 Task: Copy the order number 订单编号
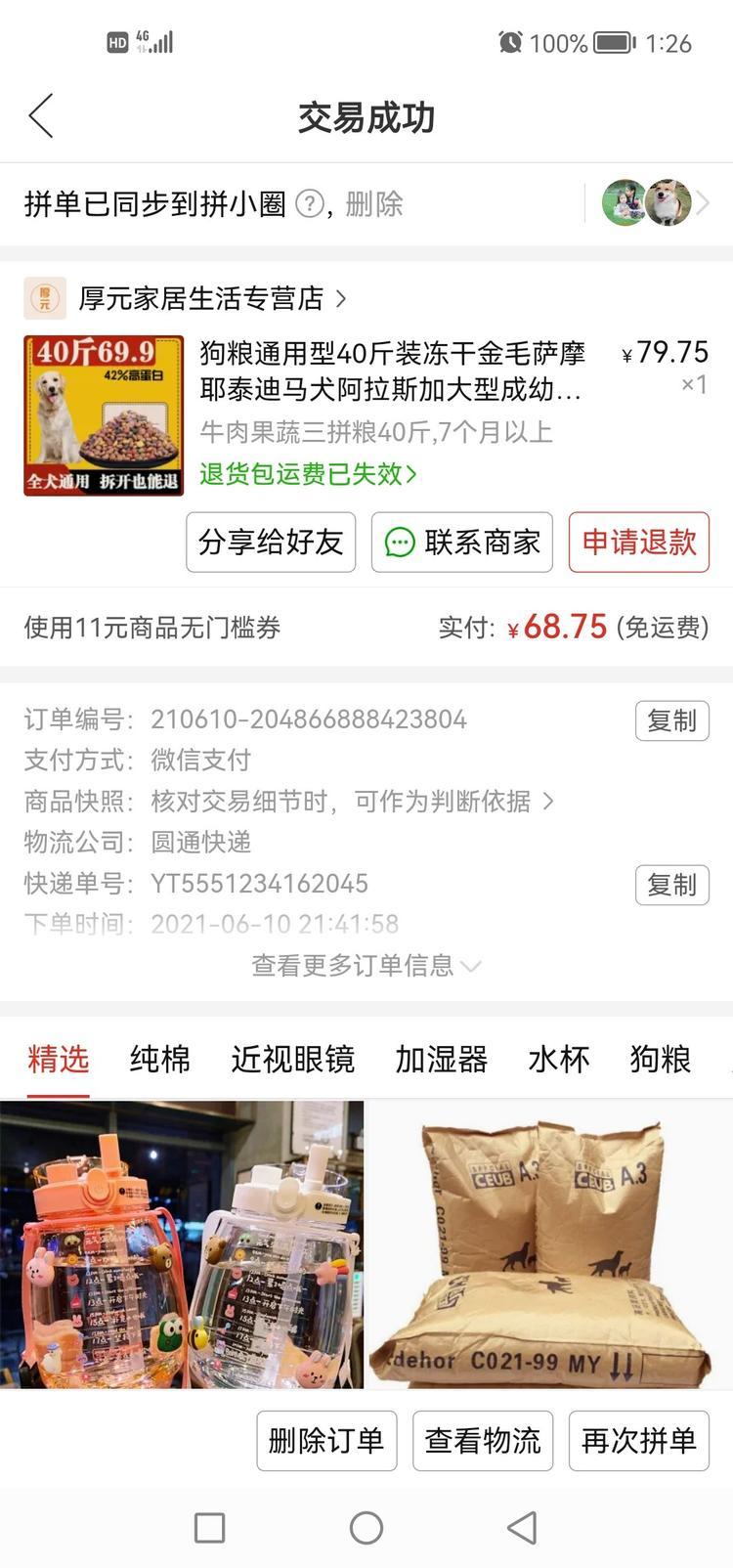tap(671, 720)
